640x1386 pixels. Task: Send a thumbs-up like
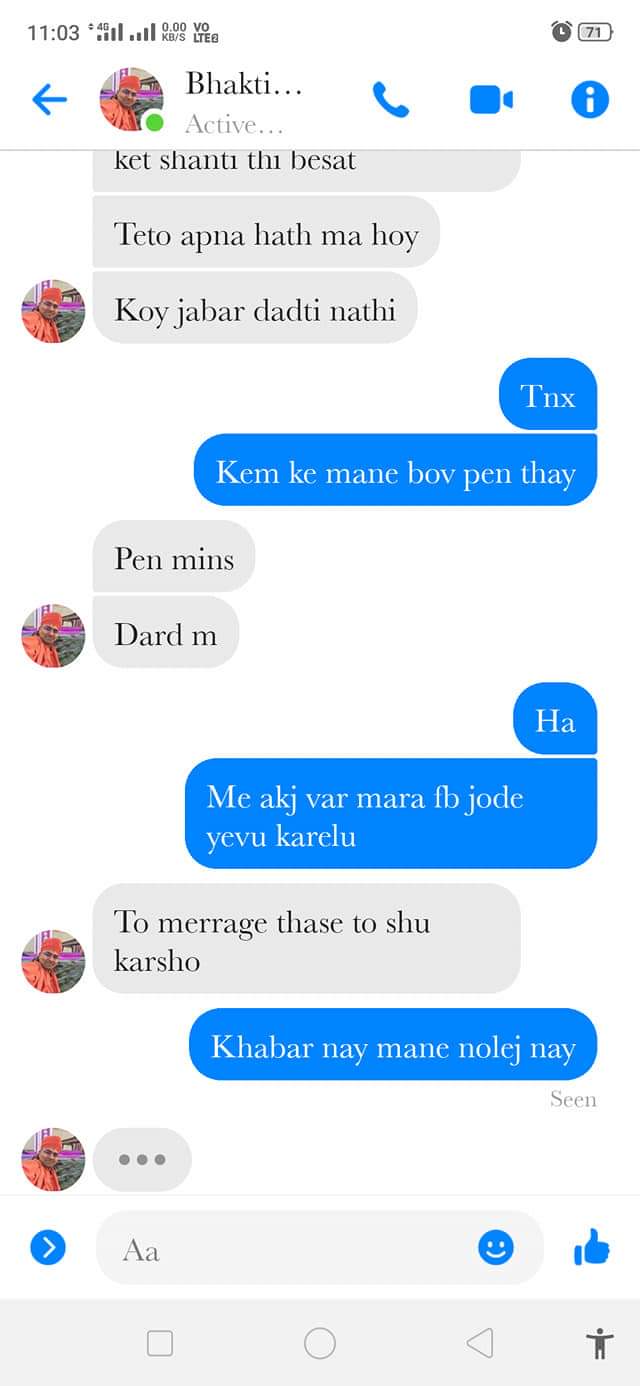(x=591, y=1247)
